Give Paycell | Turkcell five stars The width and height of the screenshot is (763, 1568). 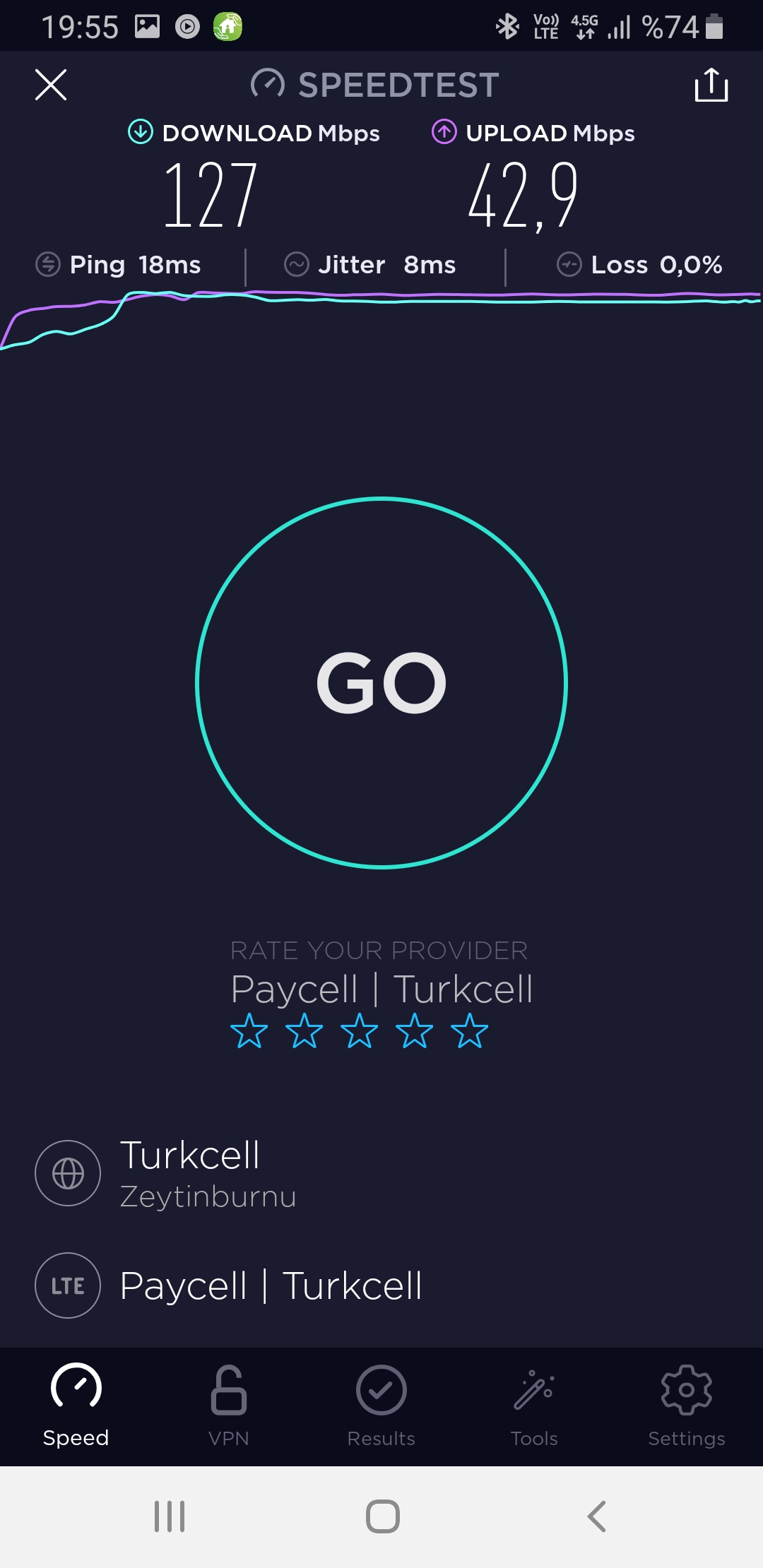pos(470,1031)
